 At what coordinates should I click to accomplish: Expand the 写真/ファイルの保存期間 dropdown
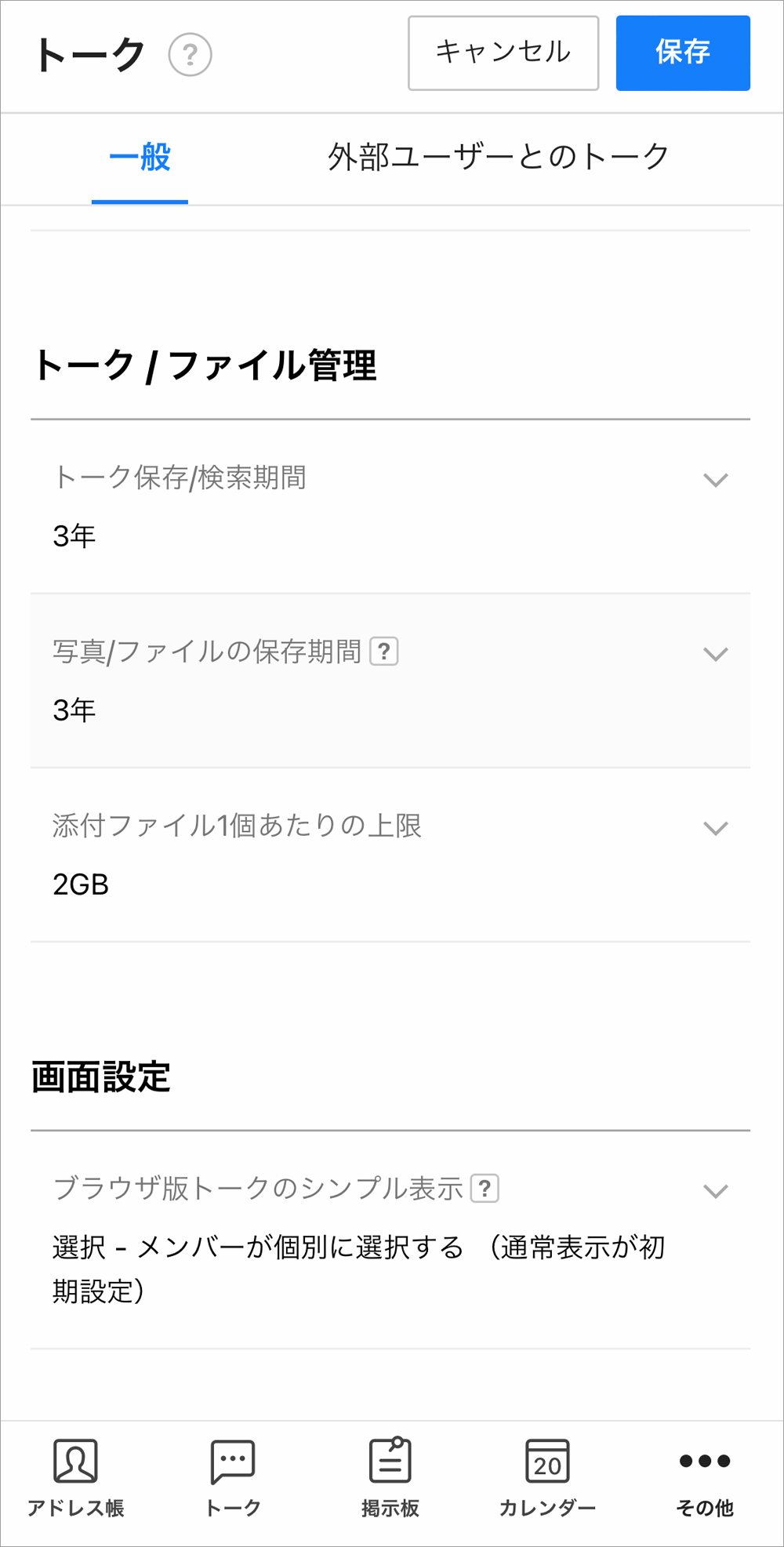pos(715,654)
